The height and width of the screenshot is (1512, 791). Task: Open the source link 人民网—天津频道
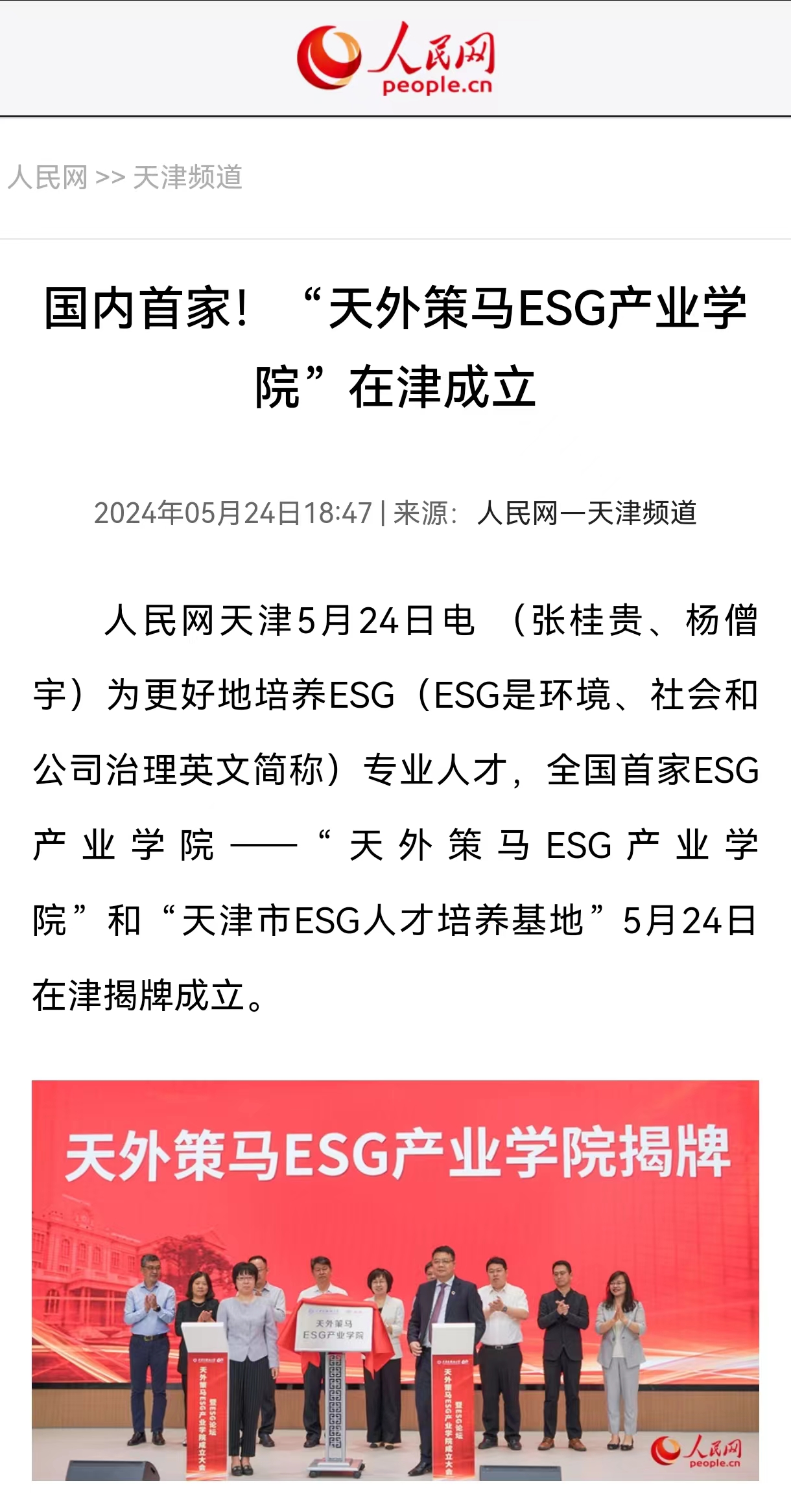pos(587,513)
